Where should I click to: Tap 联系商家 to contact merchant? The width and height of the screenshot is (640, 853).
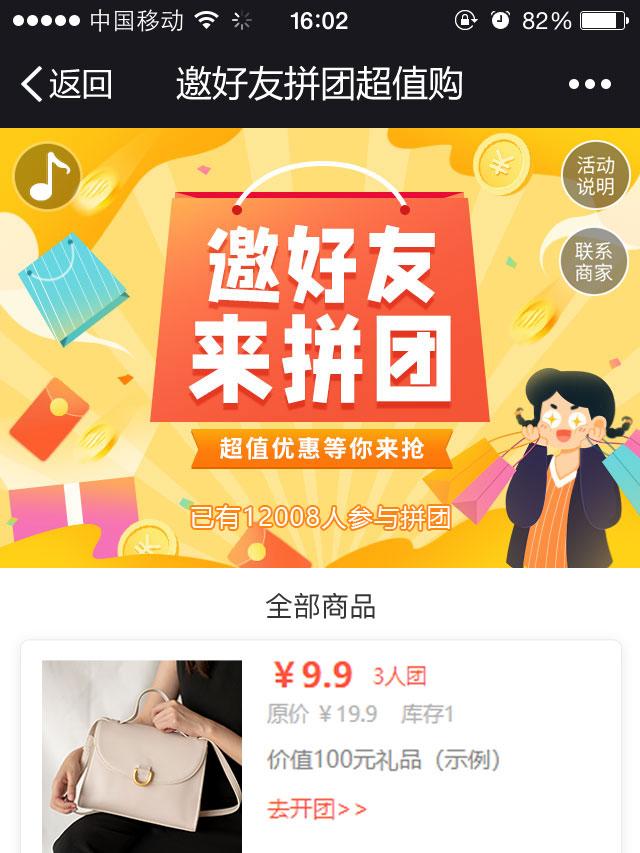(594, 261)
